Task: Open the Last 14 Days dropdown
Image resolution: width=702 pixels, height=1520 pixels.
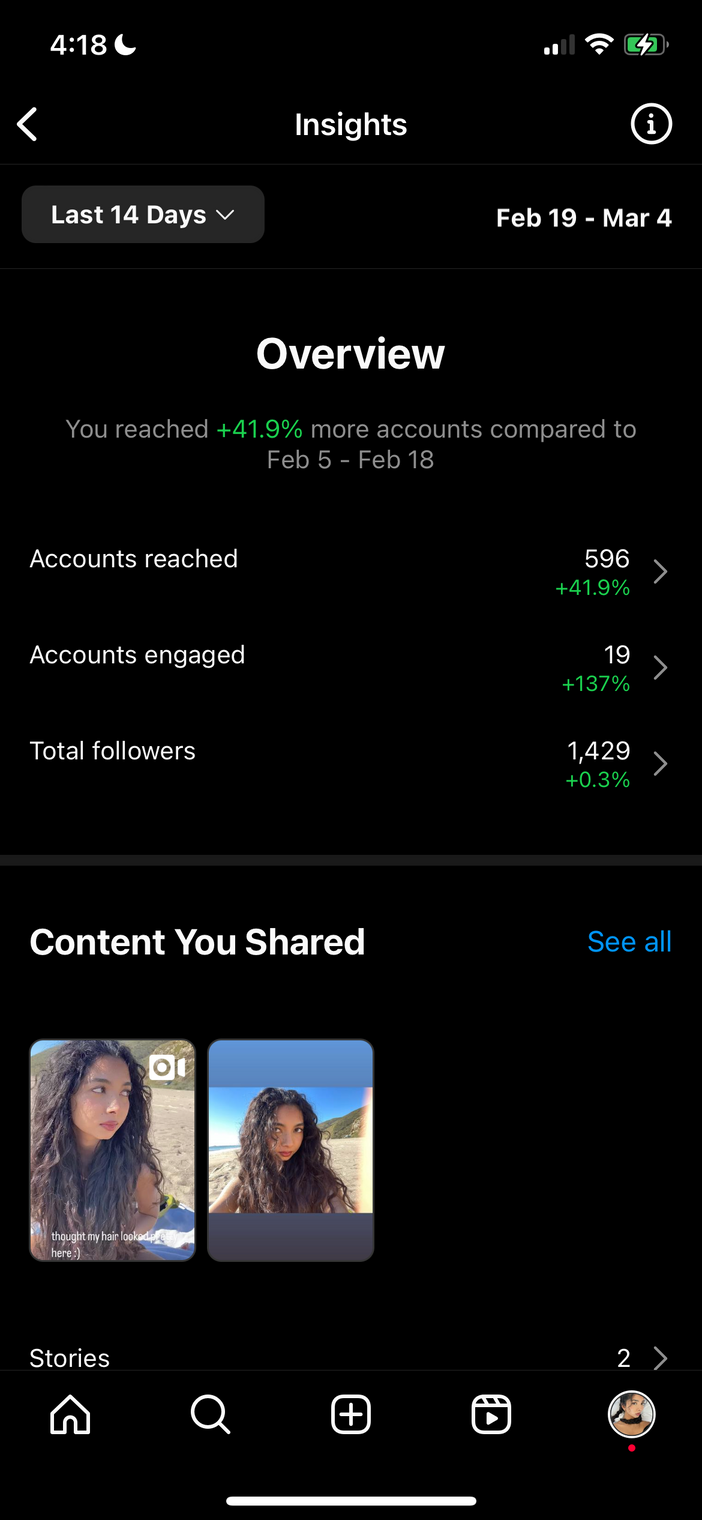Action: pos(143,215)
